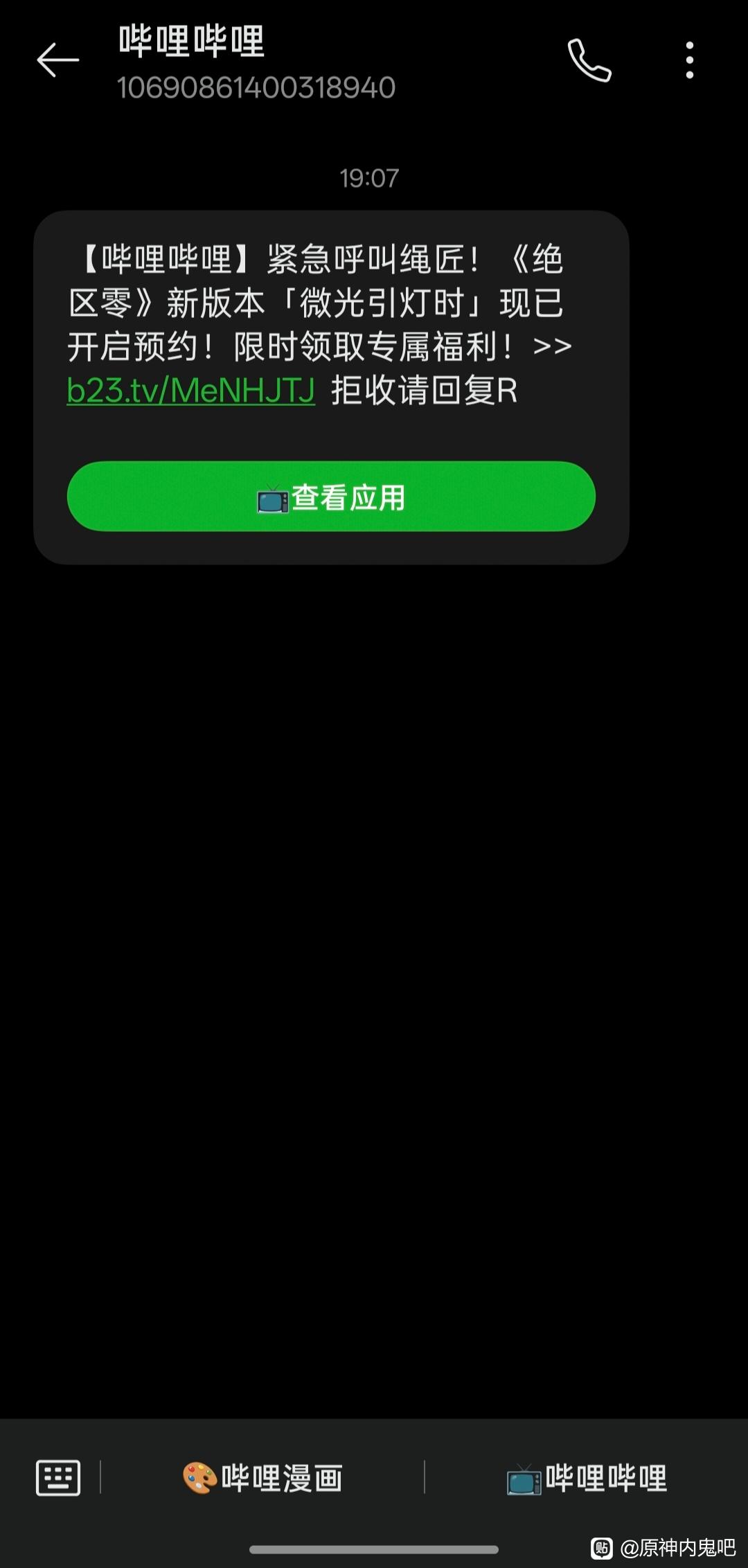Switch to keyboard input mode
This screenshot has height=1568, width=748.
[58, 1477]
